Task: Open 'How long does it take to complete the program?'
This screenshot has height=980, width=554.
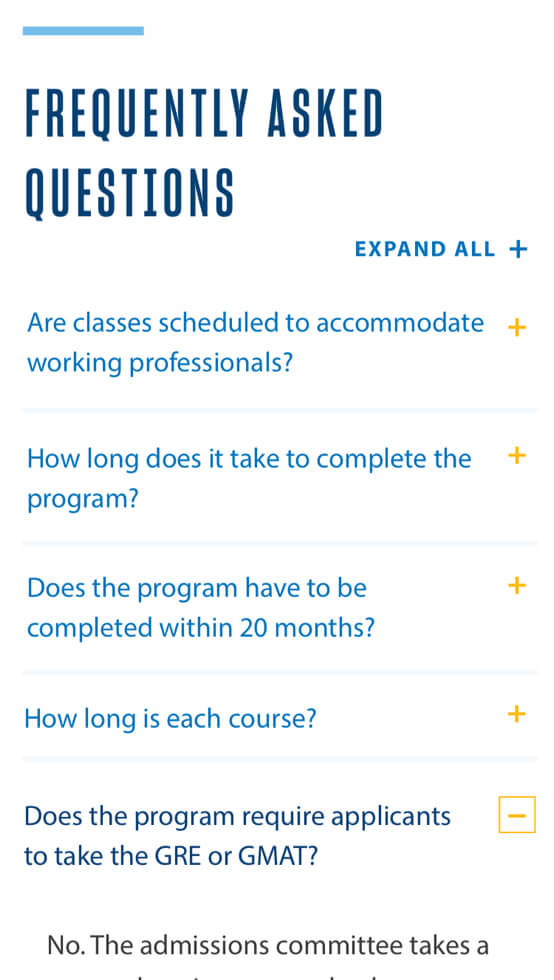Action: [x=280, y=478]
